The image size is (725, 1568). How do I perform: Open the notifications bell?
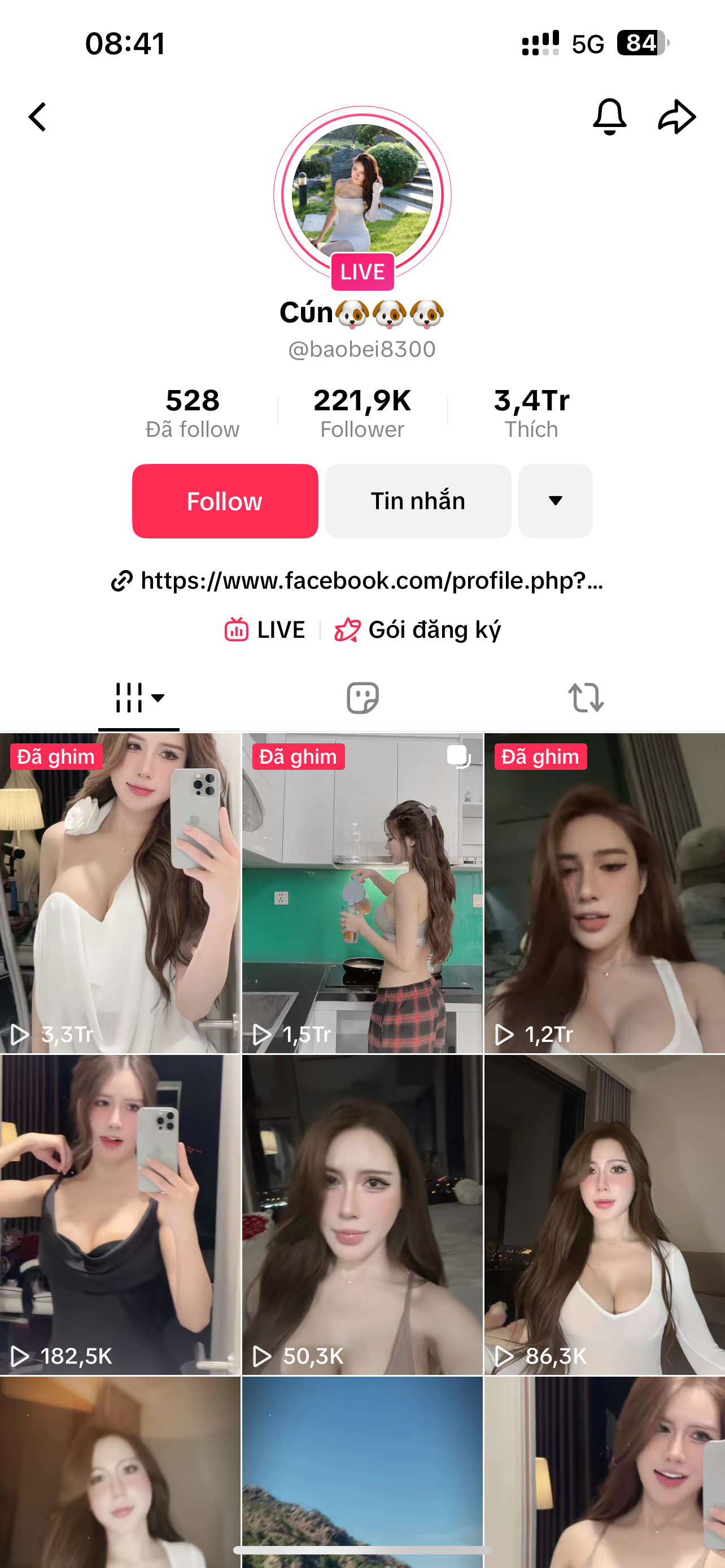609,116
